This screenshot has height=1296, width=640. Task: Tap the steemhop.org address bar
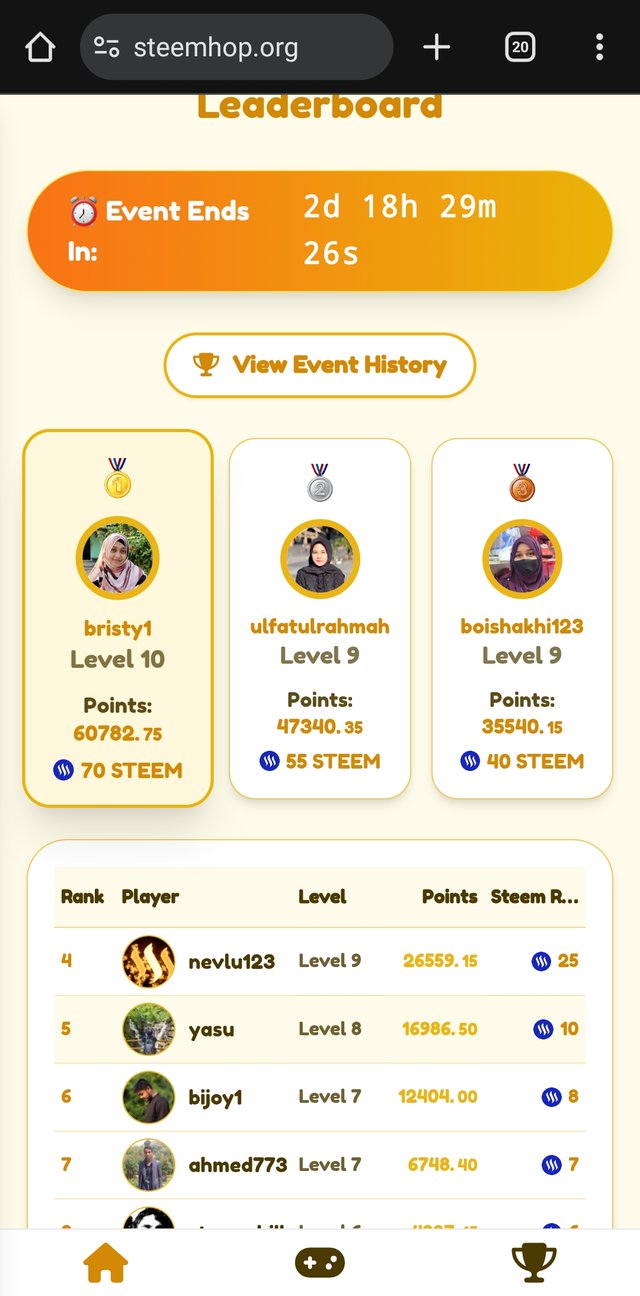coord(236,47)
